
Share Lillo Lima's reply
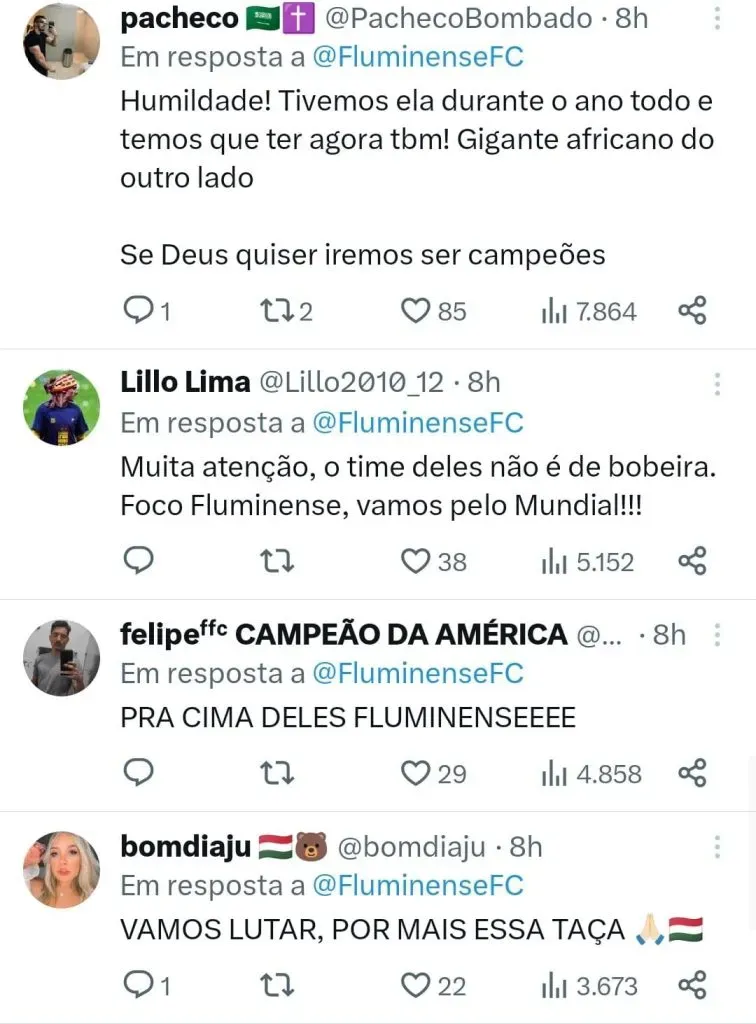pyautogui.click(x=693, y=562)
